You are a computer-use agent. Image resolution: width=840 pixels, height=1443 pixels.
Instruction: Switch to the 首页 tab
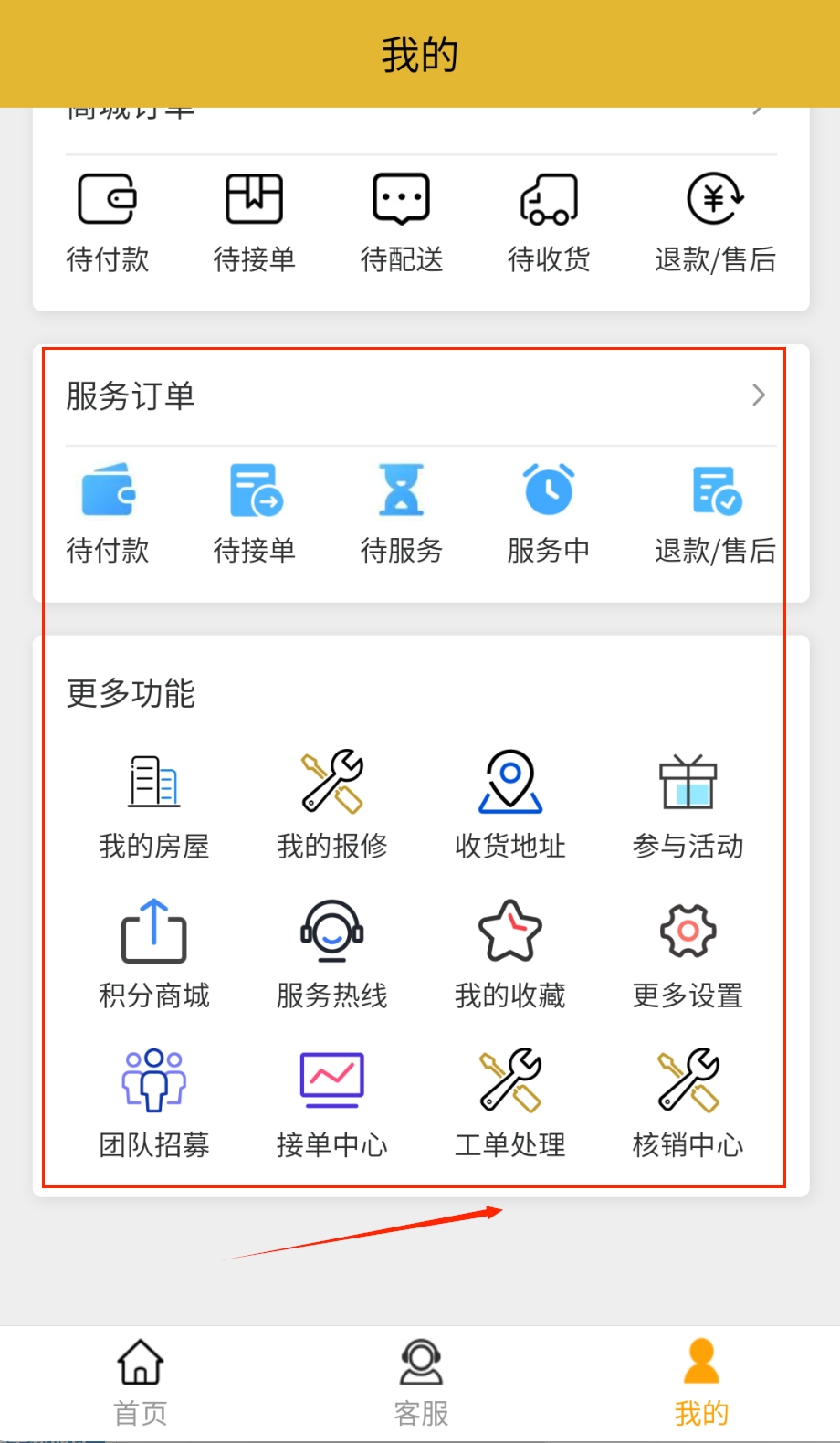click(x=141, y=1382)
